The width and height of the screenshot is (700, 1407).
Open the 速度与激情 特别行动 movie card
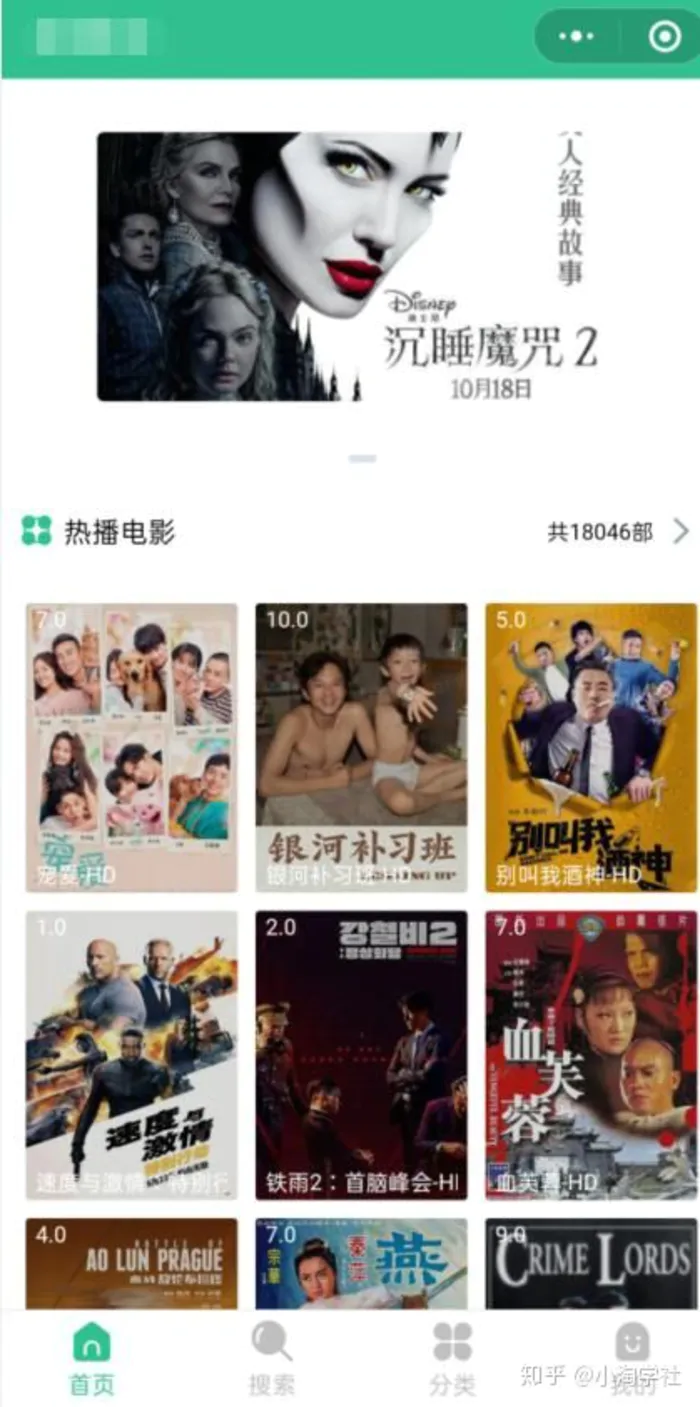(x=132, y=1055)
